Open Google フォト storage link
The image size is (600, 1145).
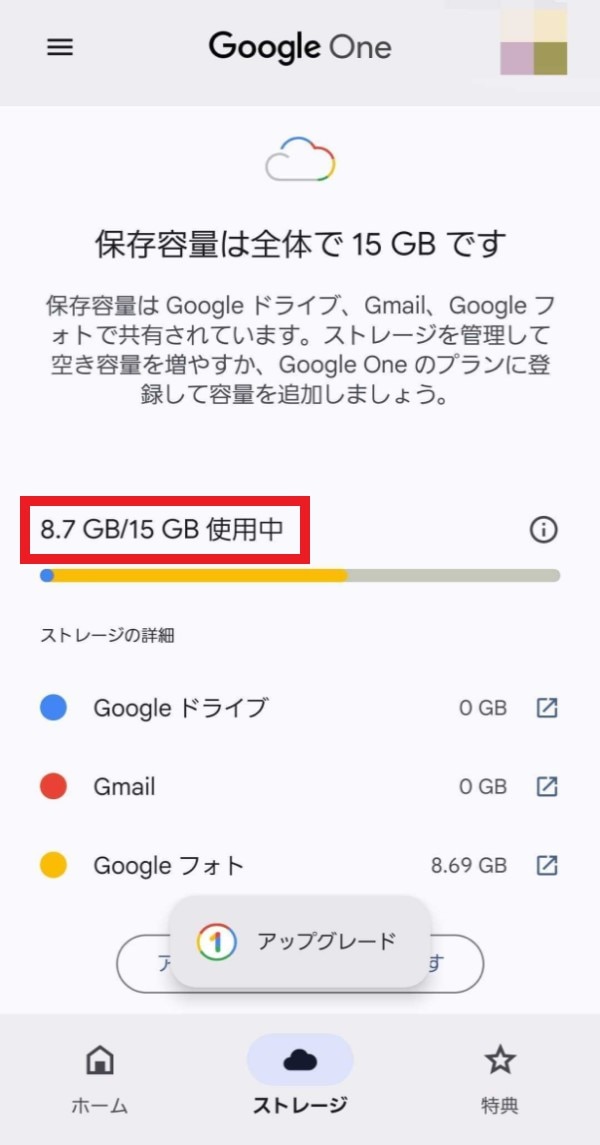[x=546, y=864]
